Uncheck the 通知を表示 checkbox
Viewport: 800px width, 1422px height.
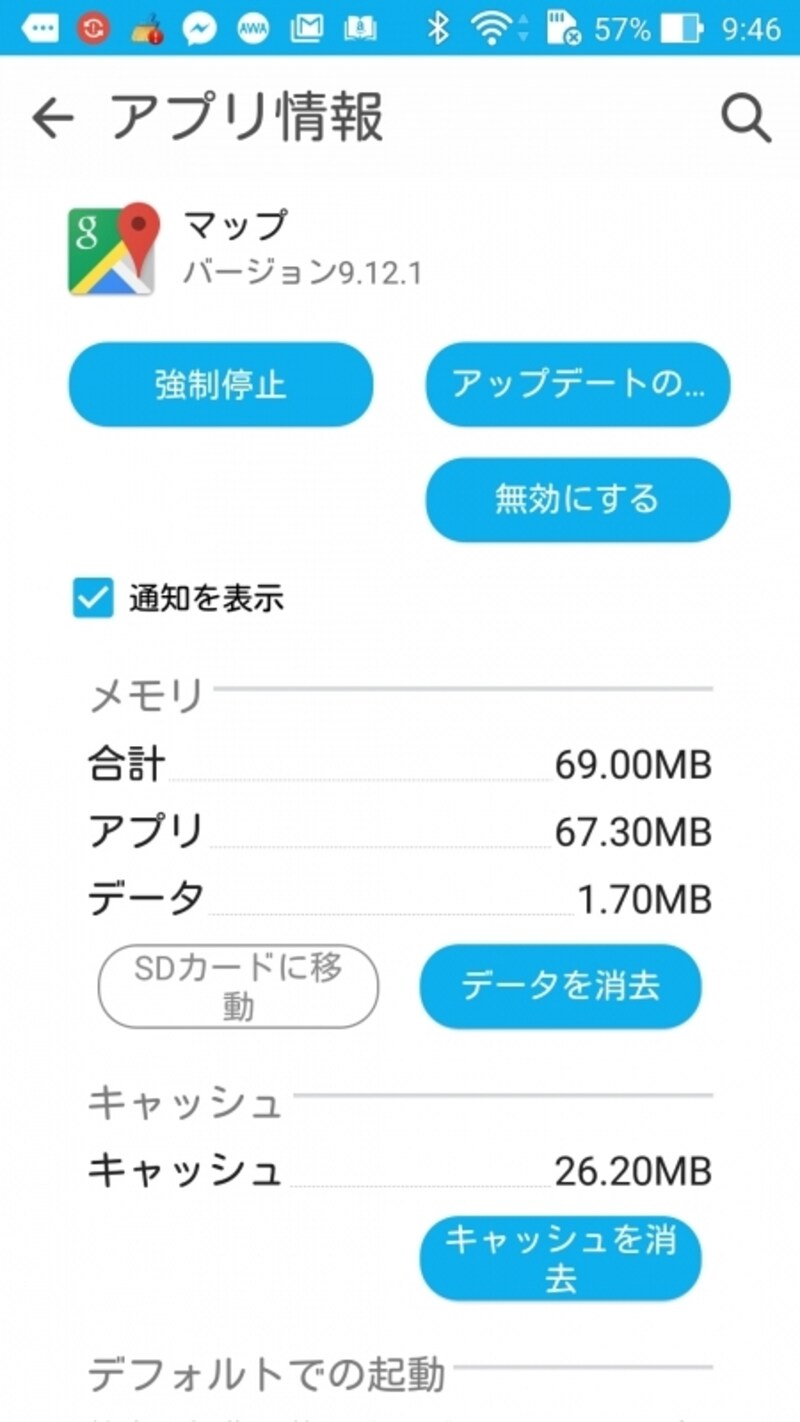(x=94, y=598)
